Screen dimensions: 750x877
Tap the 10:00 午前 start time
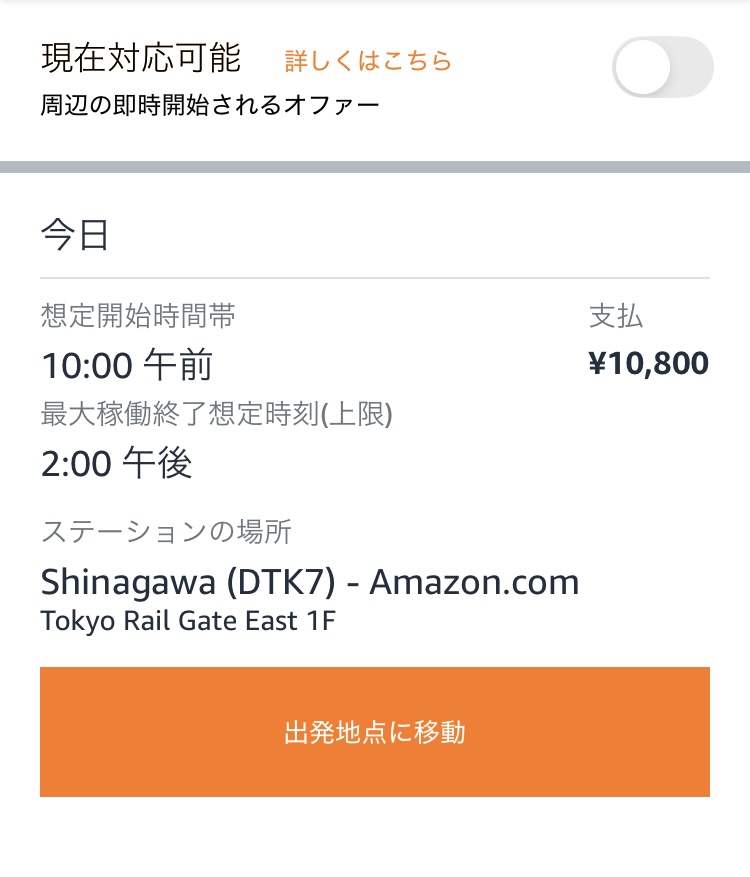(125, 364)
